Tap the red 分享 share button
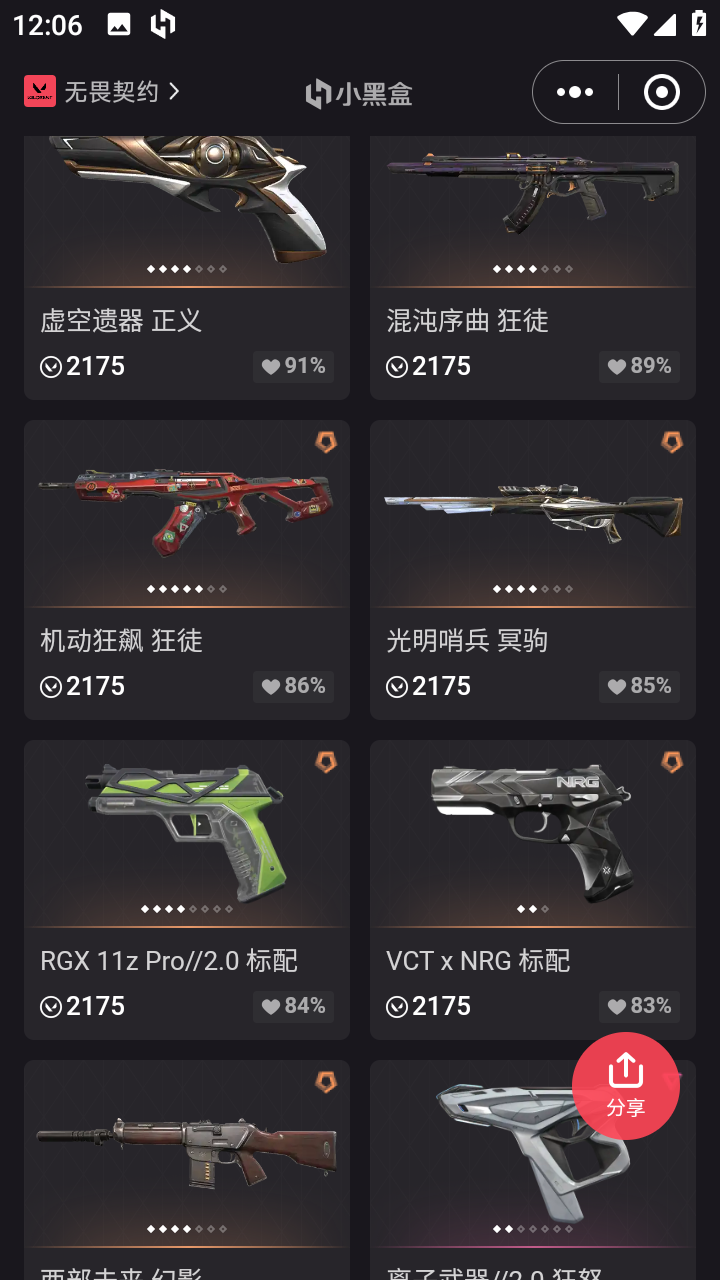720x1280 pixels. pos(626,1086)
